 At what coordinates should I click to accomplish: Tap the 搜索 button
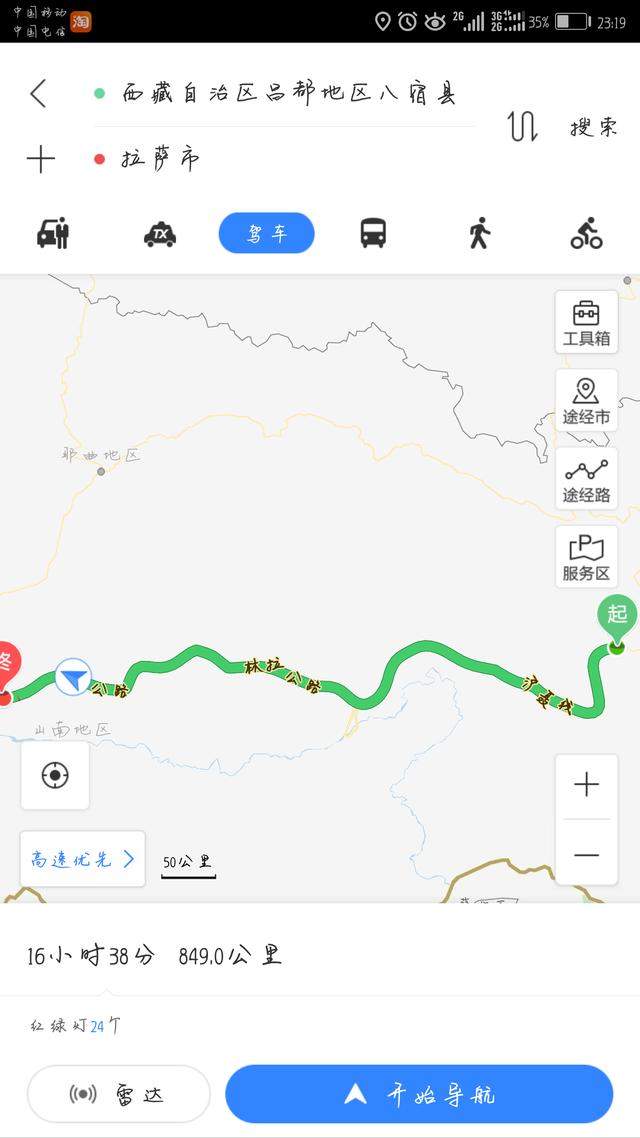click(593, 127)
